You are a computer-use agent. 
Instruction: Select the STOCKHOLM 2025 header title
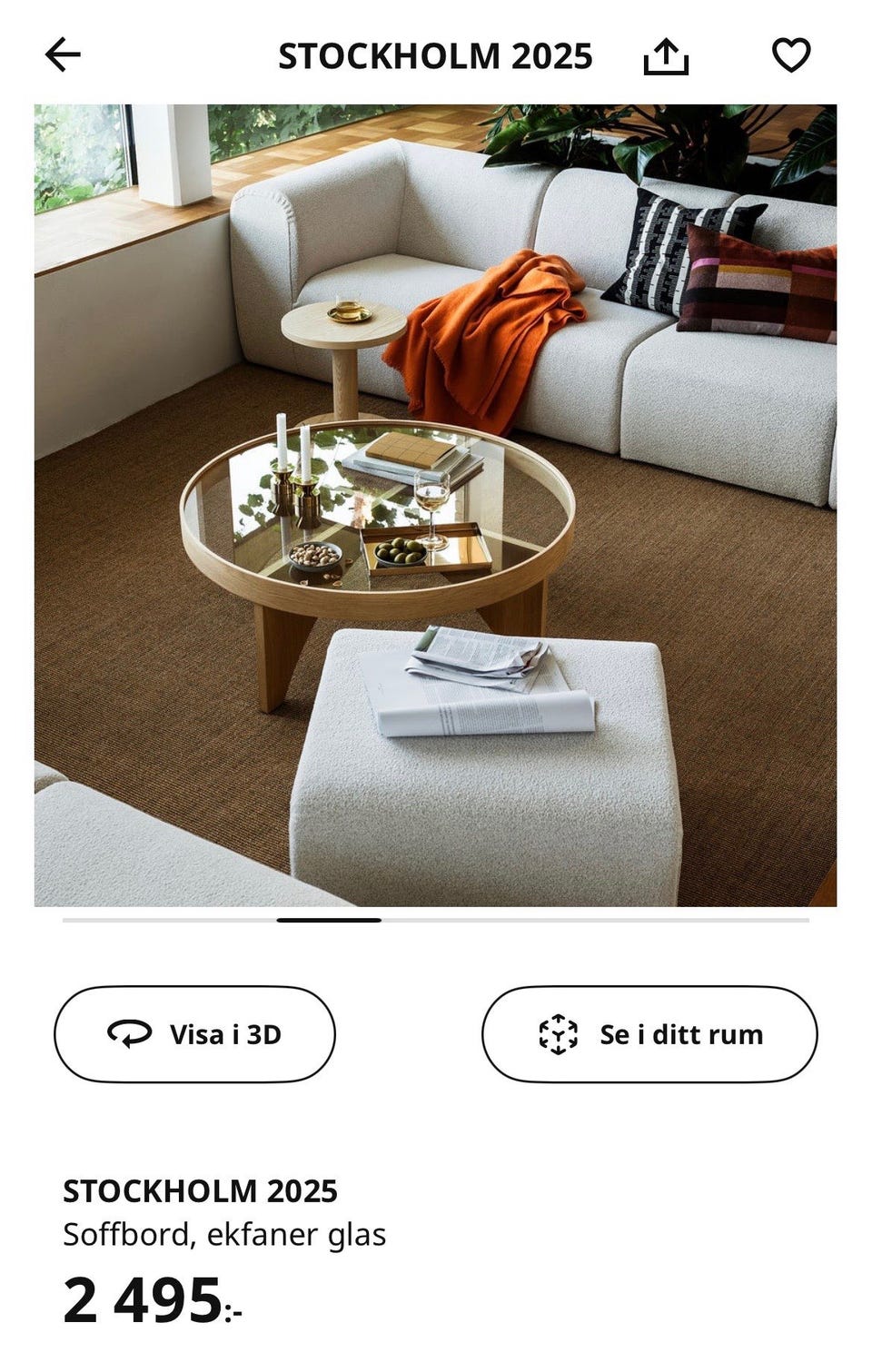pyautogui.click(x=436, y=54)
